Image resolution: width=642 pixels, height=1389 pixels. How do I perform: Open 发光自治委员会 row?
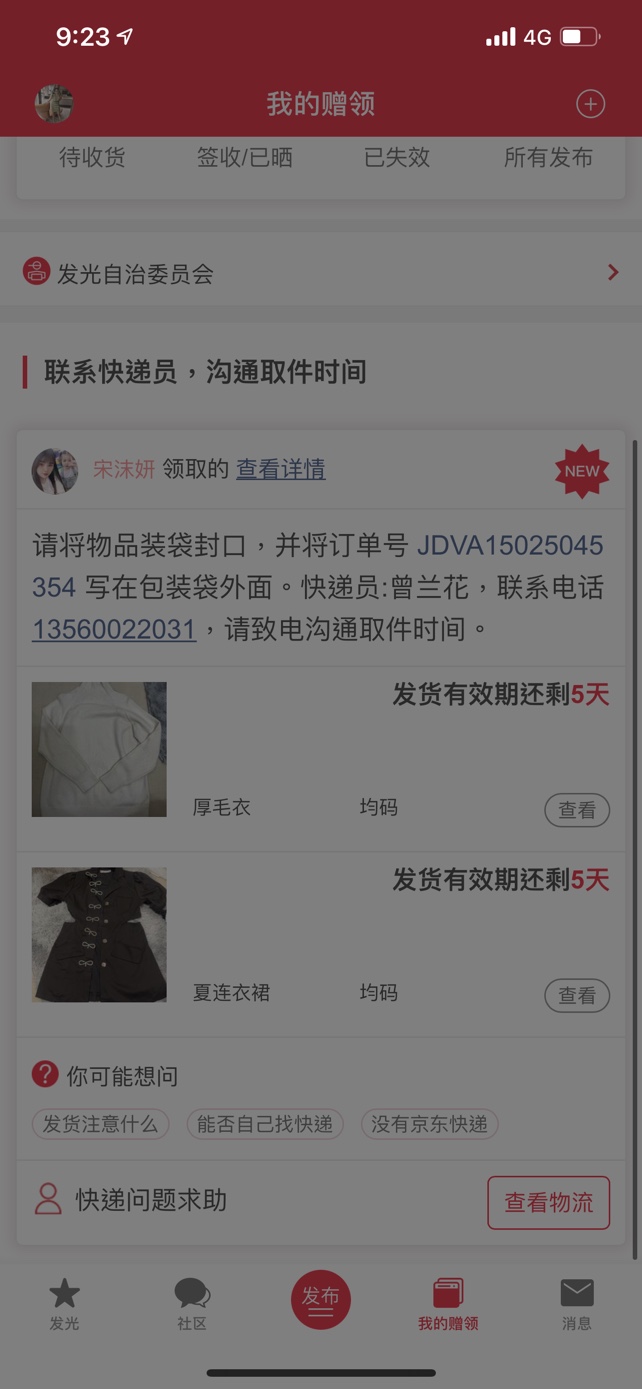click(320, 273)
